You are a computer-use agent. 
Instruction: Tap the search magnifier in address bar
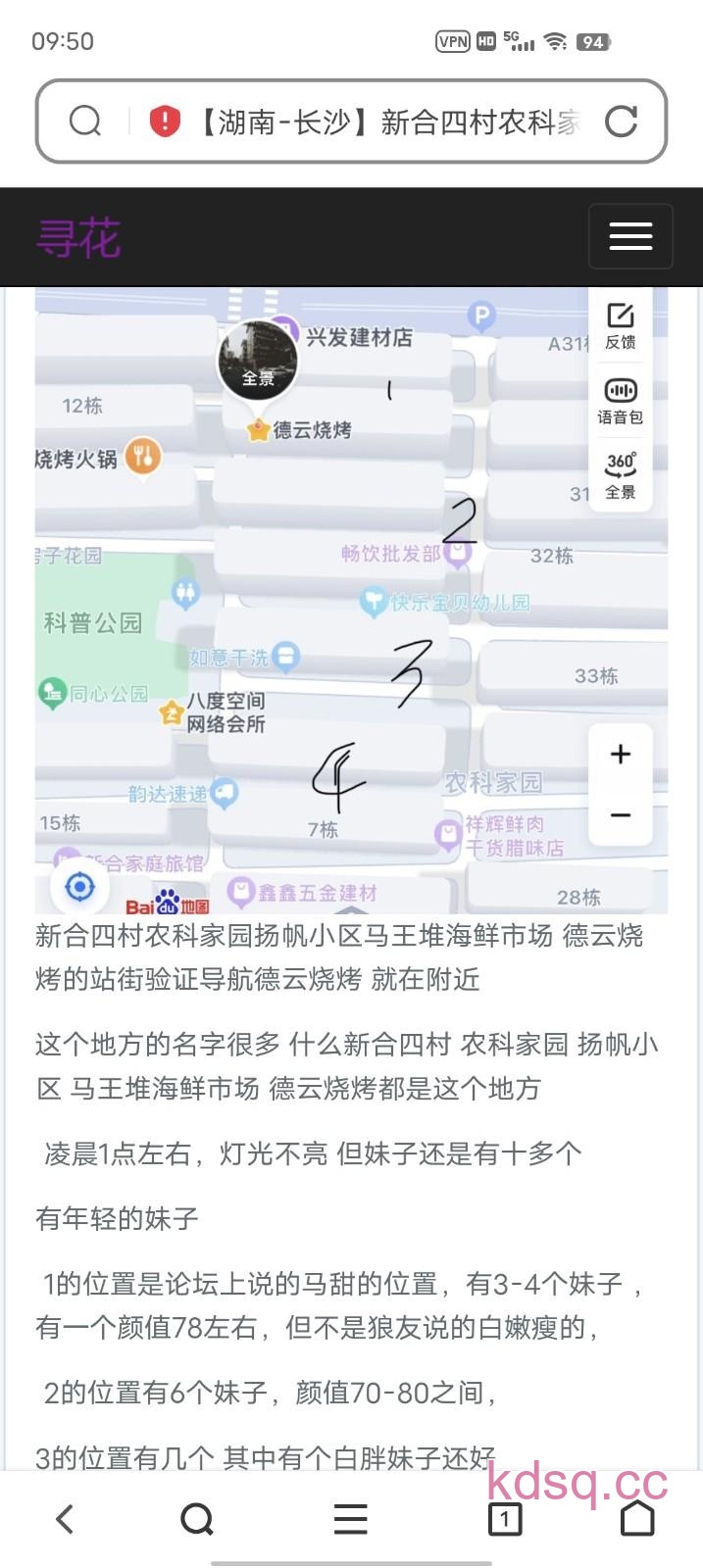85,122
